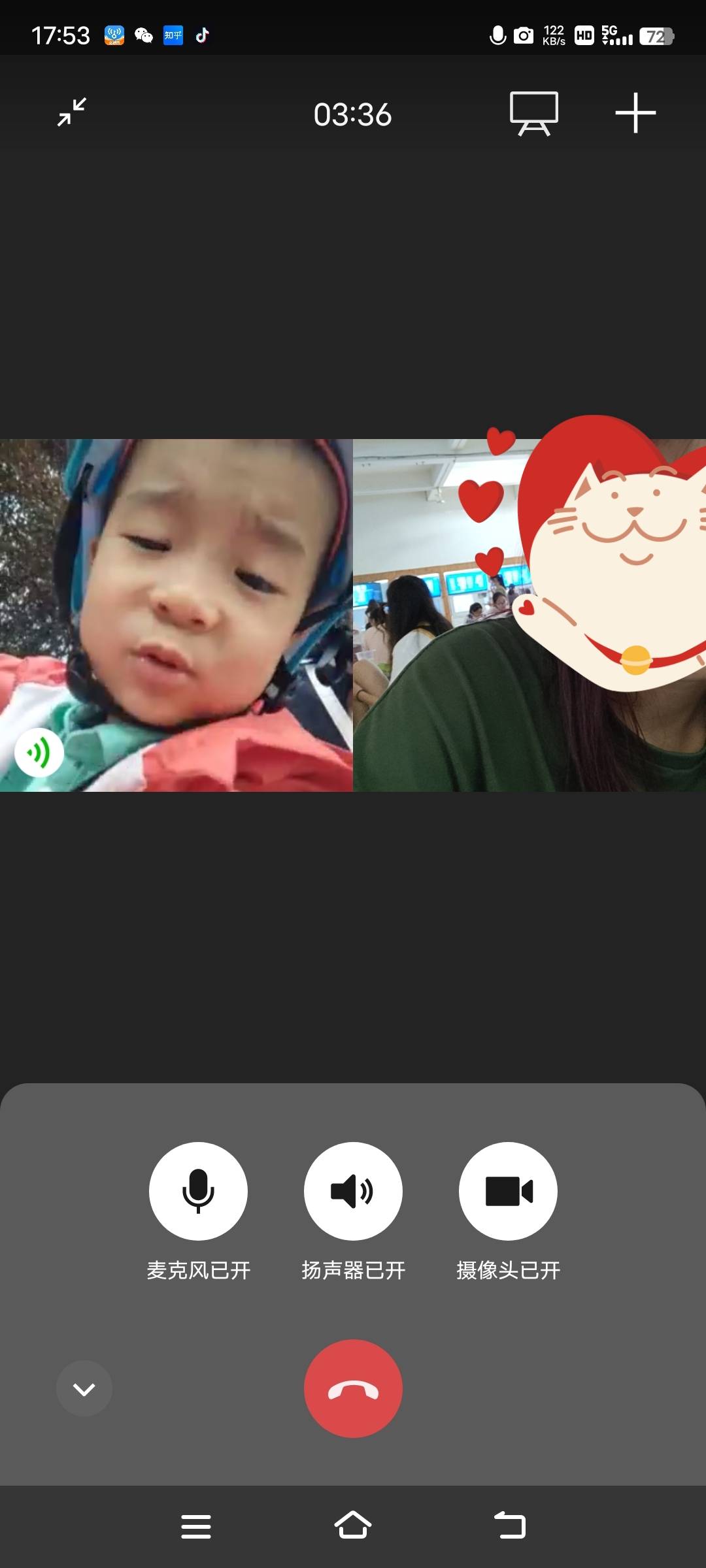Mute the microphone
This screenshot has width=706, height=1568.
click(x=198, y=1191)
